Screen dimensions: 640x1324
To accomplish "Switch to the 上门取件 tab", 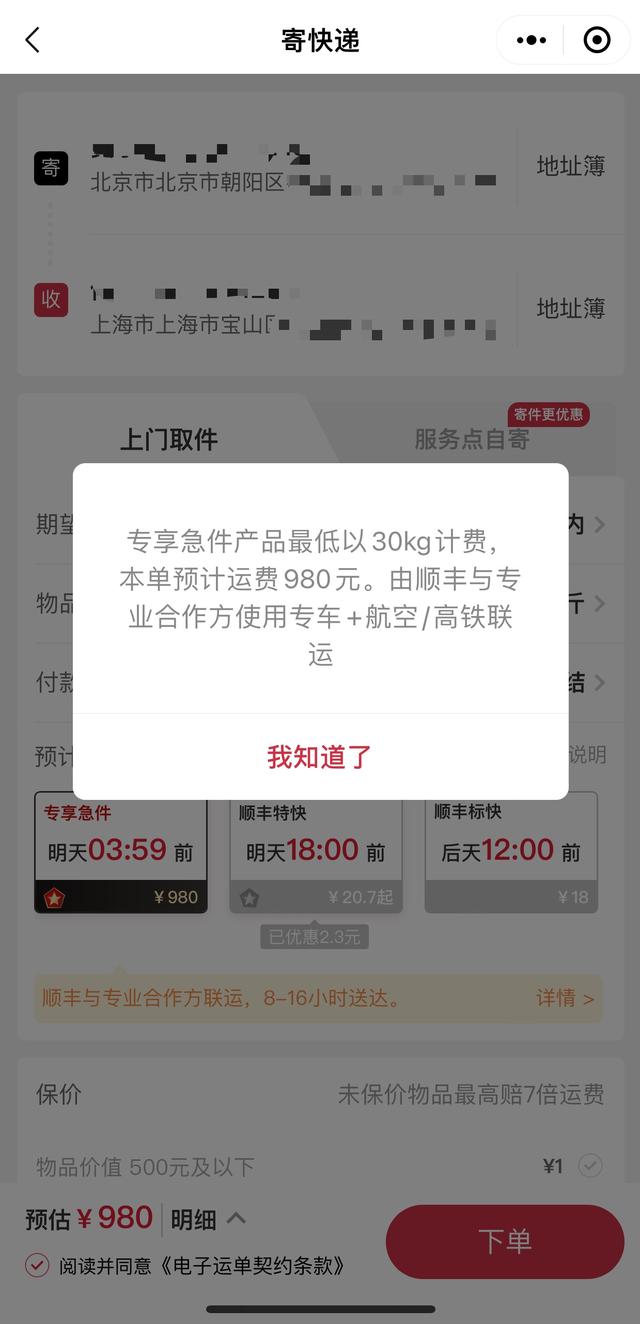I will 169,439.
